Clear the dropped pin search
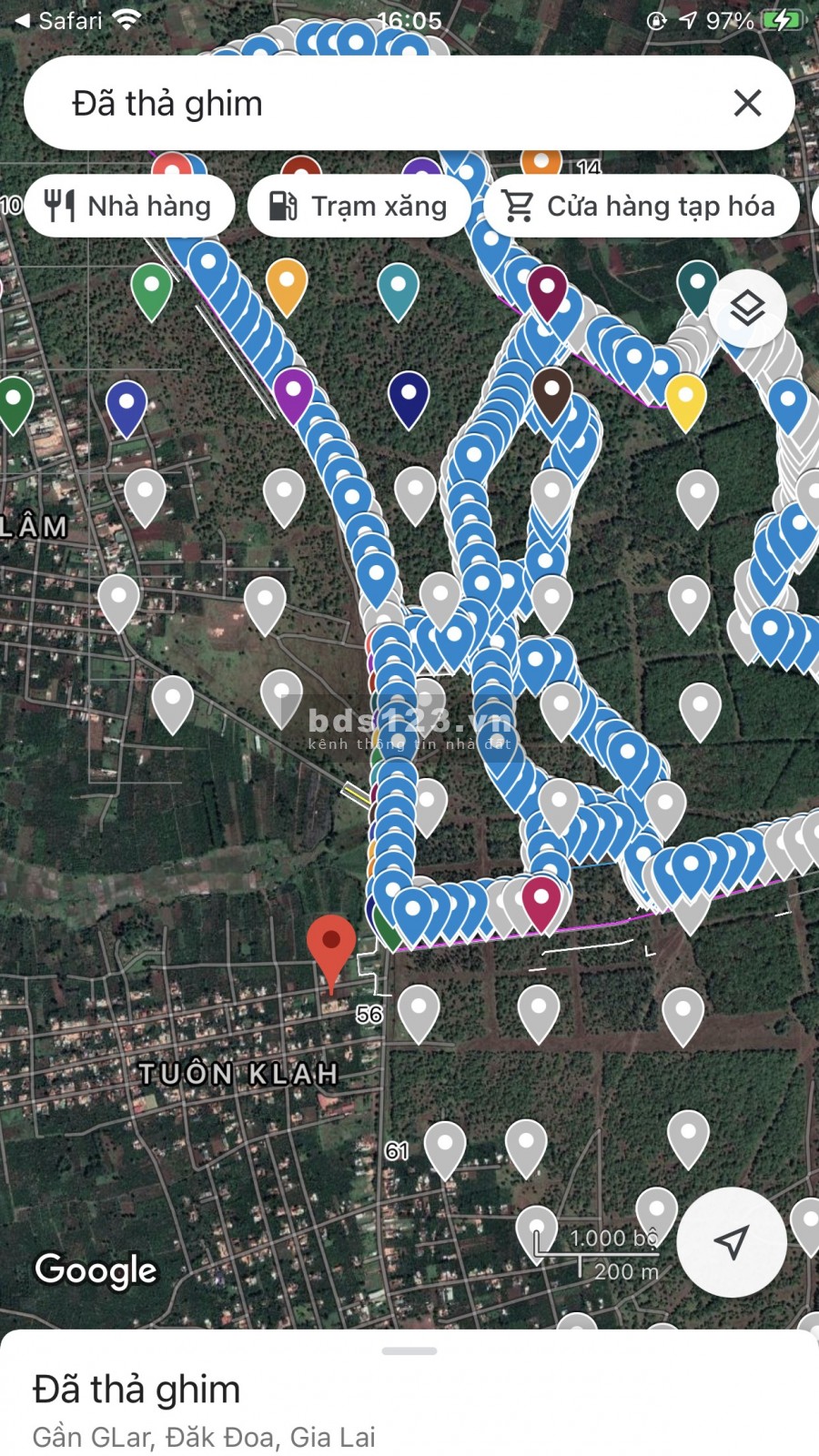This screenshot has height=1456, width=819. (747, 103)
